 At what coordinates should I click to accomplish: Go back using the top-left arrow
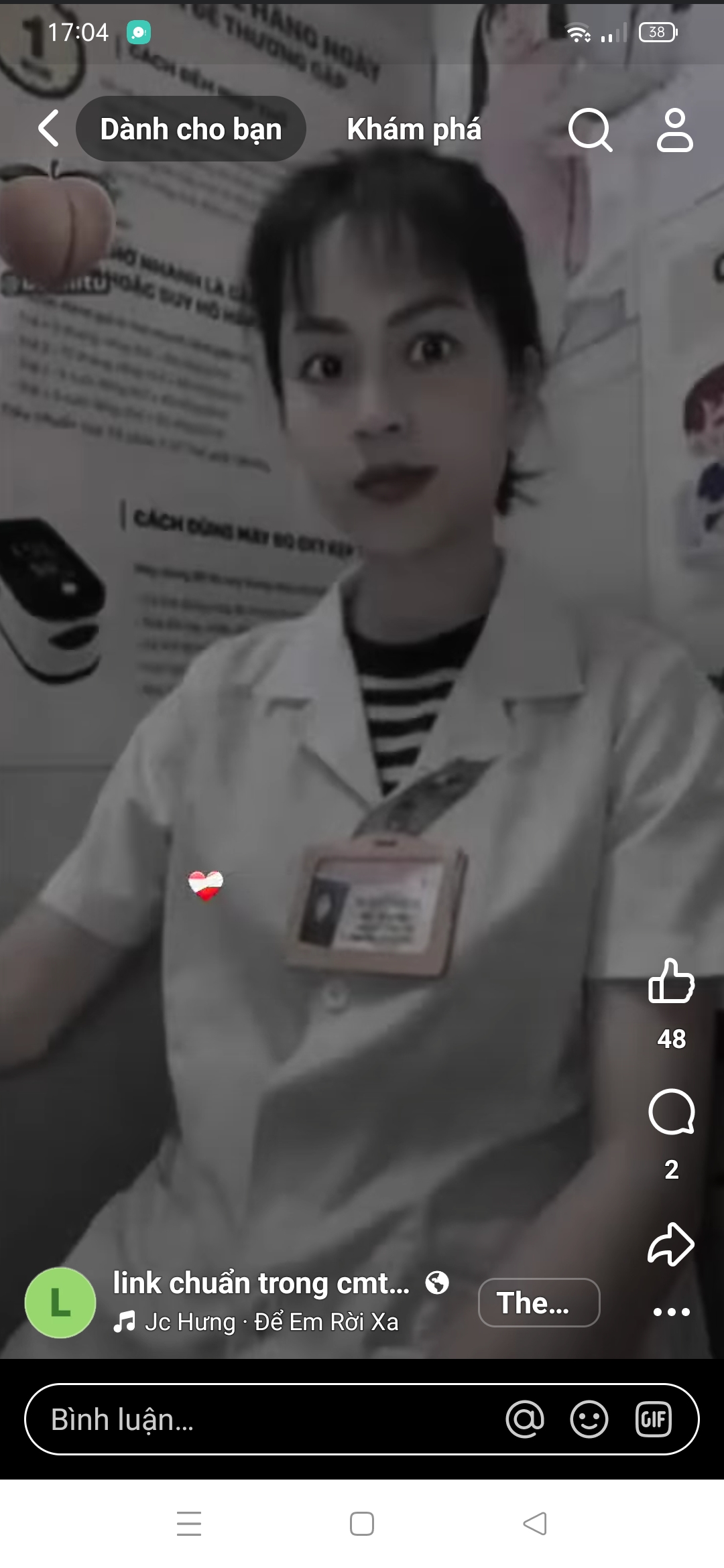(x=48, y=129)
